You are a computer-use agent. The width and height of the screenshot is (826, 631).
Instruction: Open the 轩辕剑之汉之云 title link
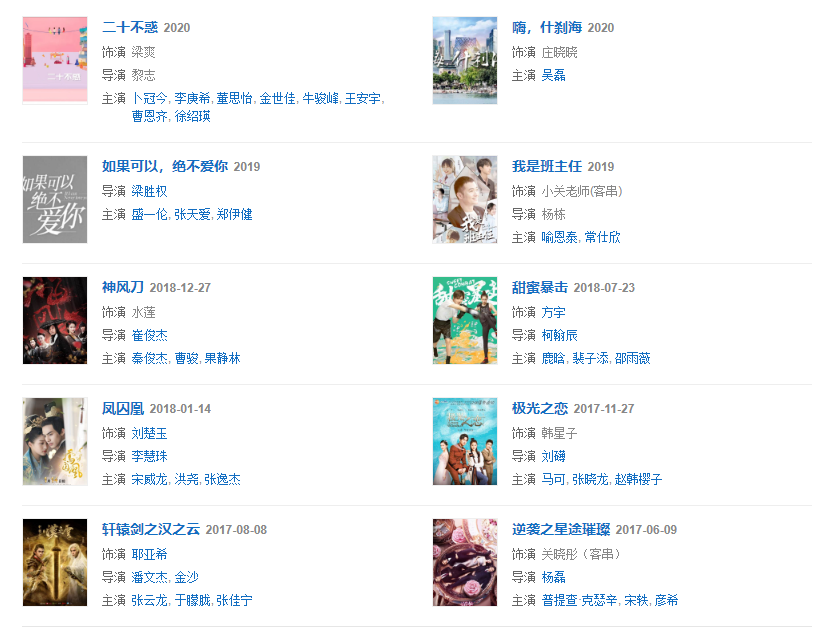click(x=151, y=529)
